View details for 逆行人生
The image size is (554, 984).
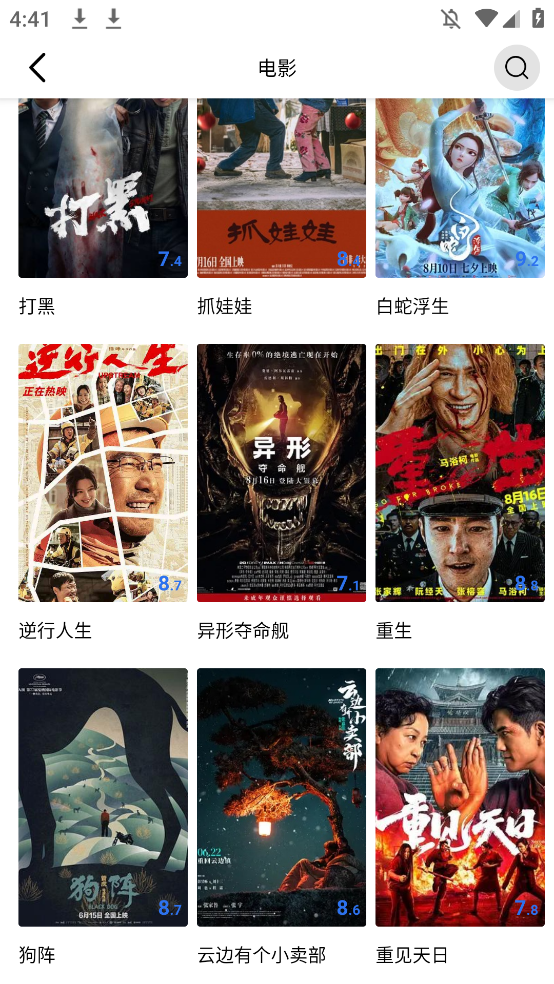coord(103,473)
